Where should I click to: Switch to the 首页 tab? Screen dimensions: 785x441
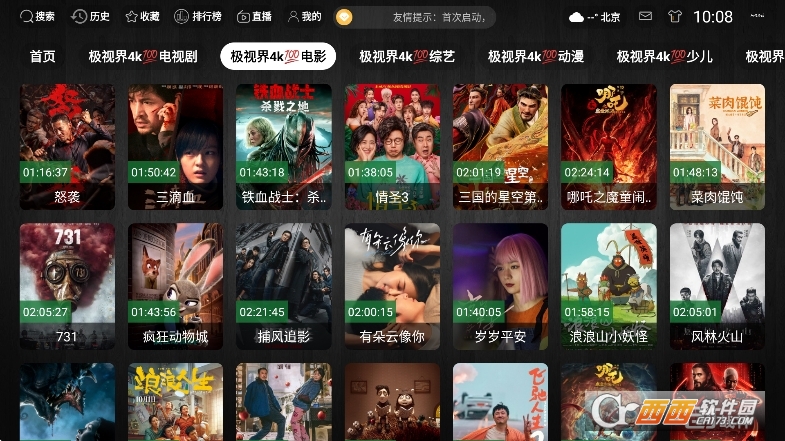43,56
